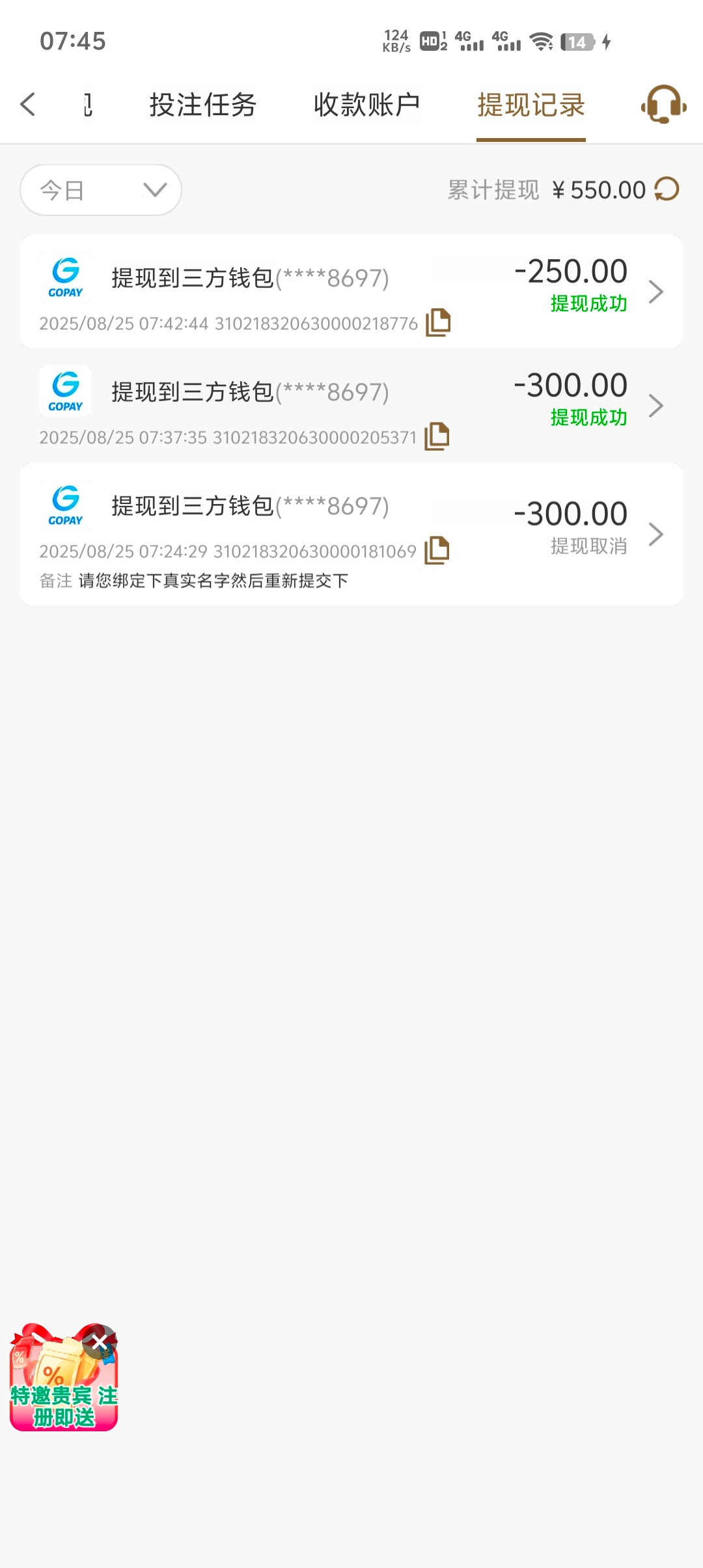Go back using the top-left arrow
The width and height of the screenshot is (703, 1568).
[x=28, y=104]
